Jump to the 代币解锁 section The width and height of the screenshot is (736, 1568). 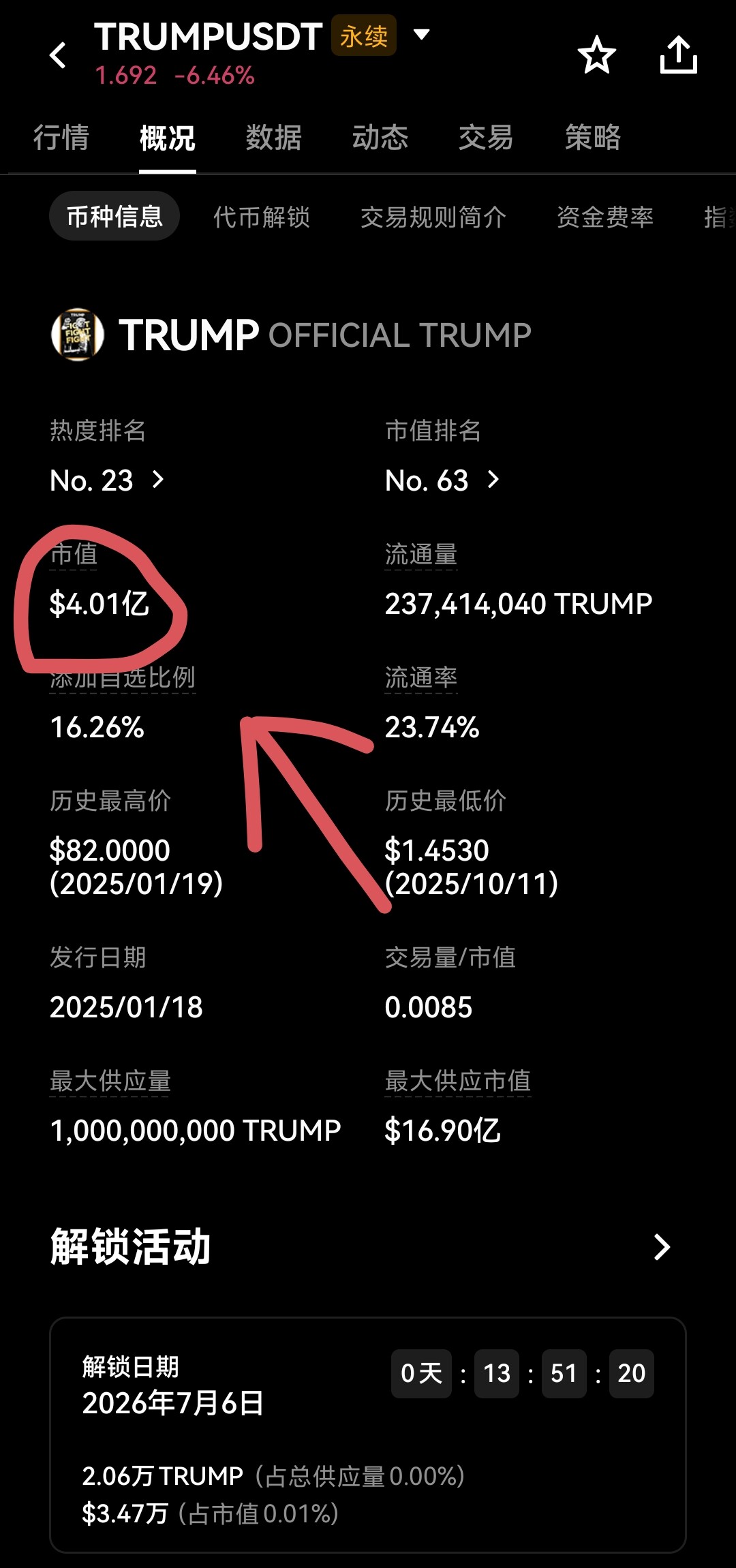point(262,217)
